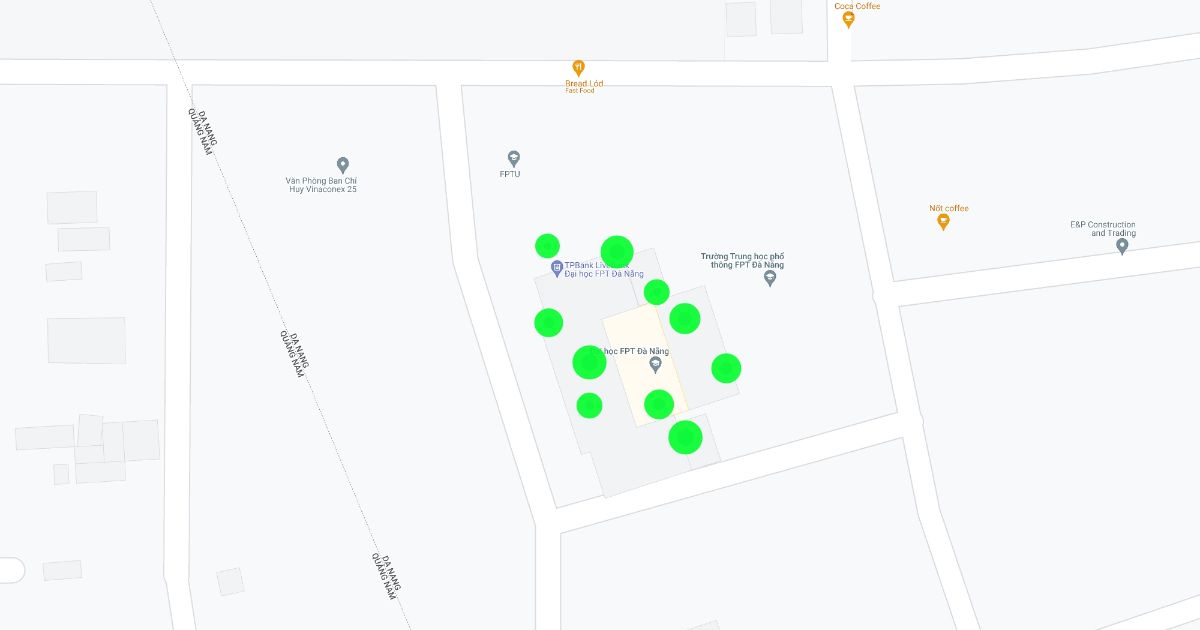
Task: Open the Coca Coffee map pin
Action: pos(848,19)
